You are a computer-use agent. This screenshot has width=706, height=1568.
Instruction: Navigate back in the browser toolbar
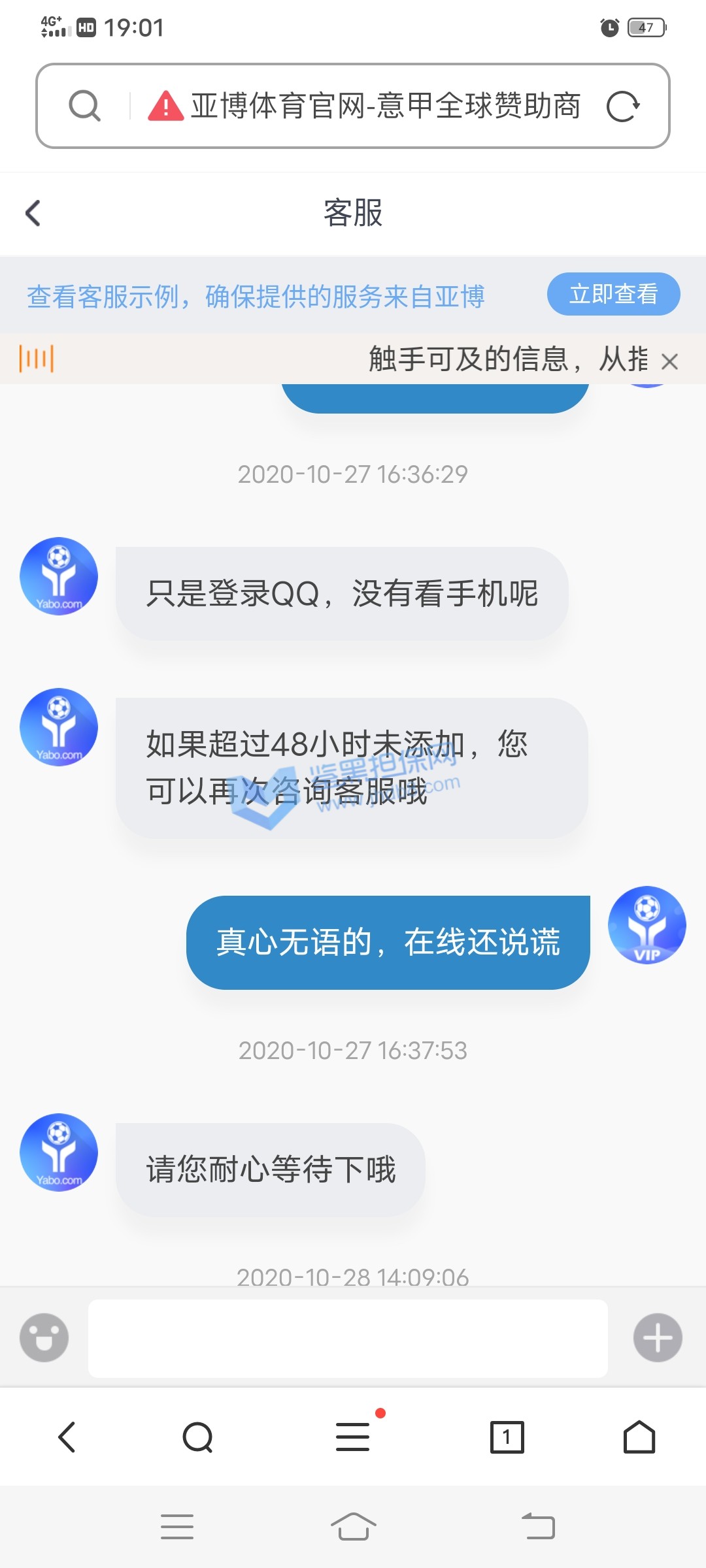[67, 1437]
